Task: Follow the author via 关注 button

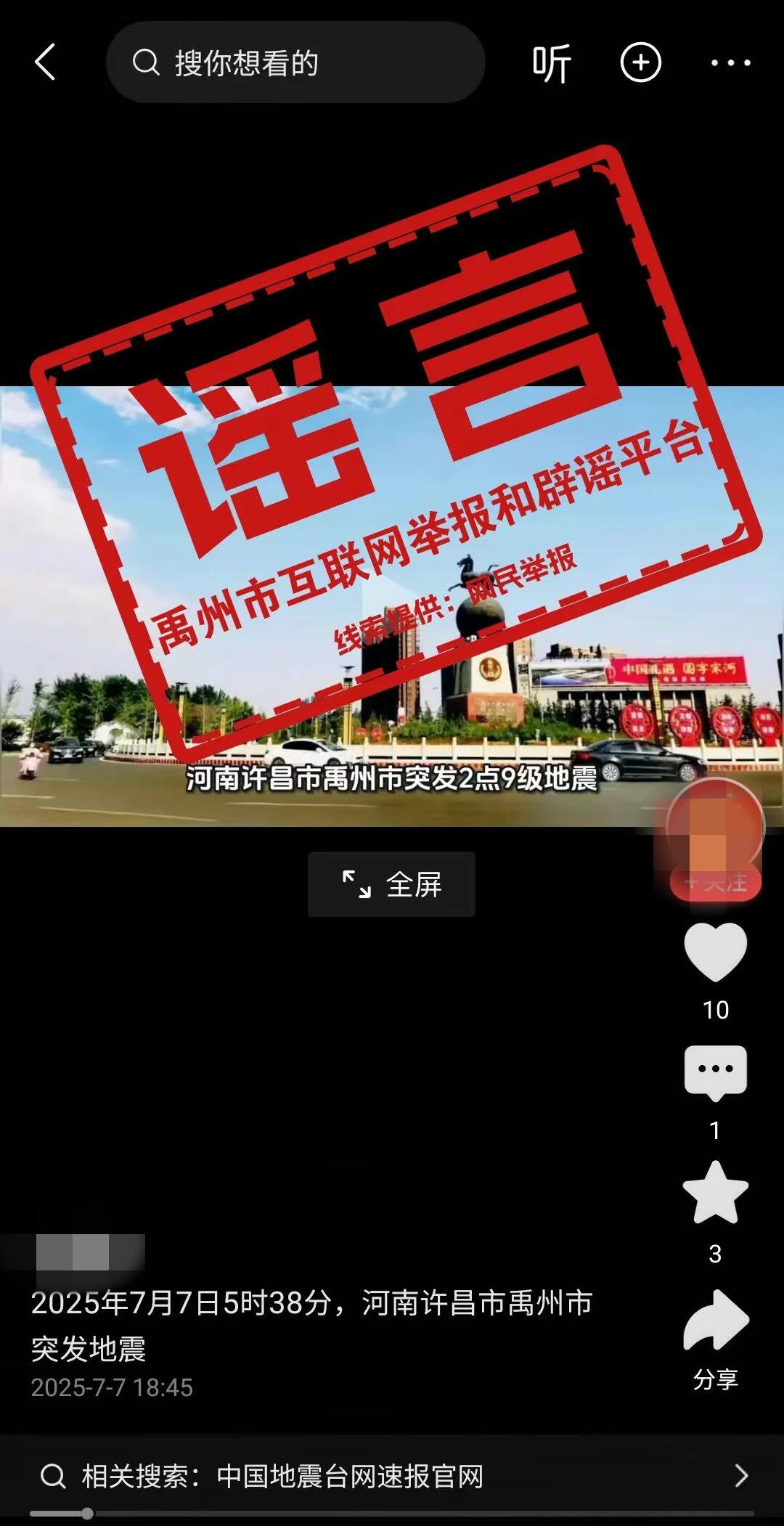Action: coord(715,883)
